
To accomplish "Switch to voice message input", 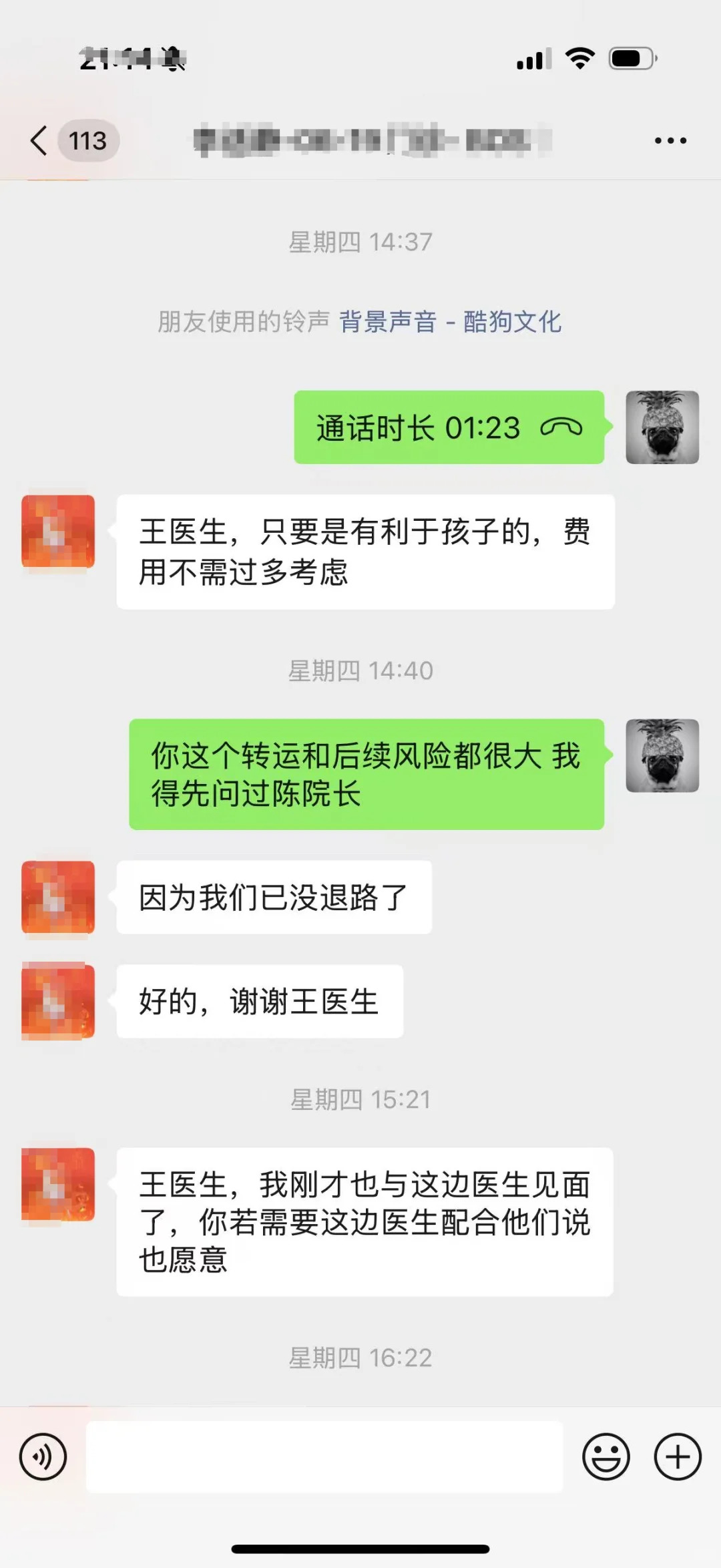I will (x=43, y=1456).
